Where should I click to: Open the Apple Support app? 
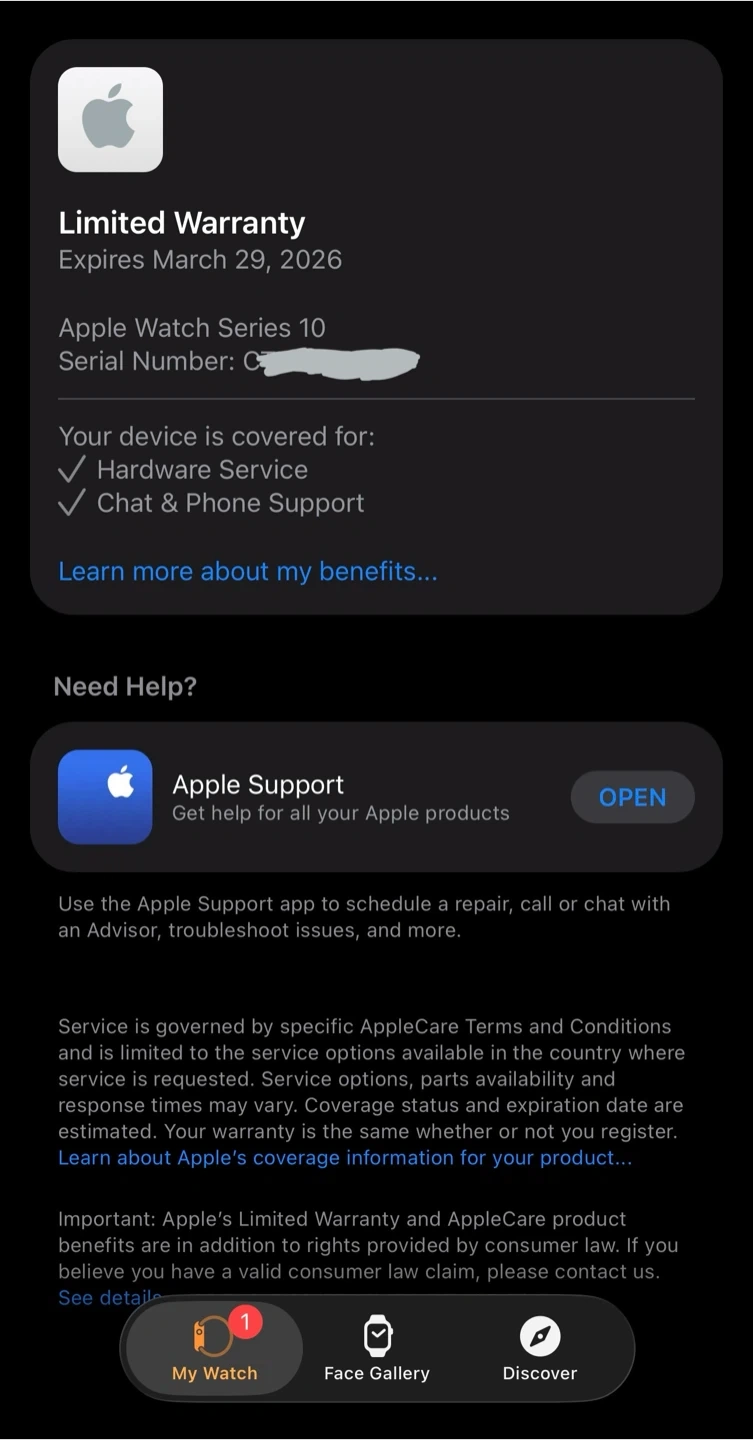[x=632, y=797]
